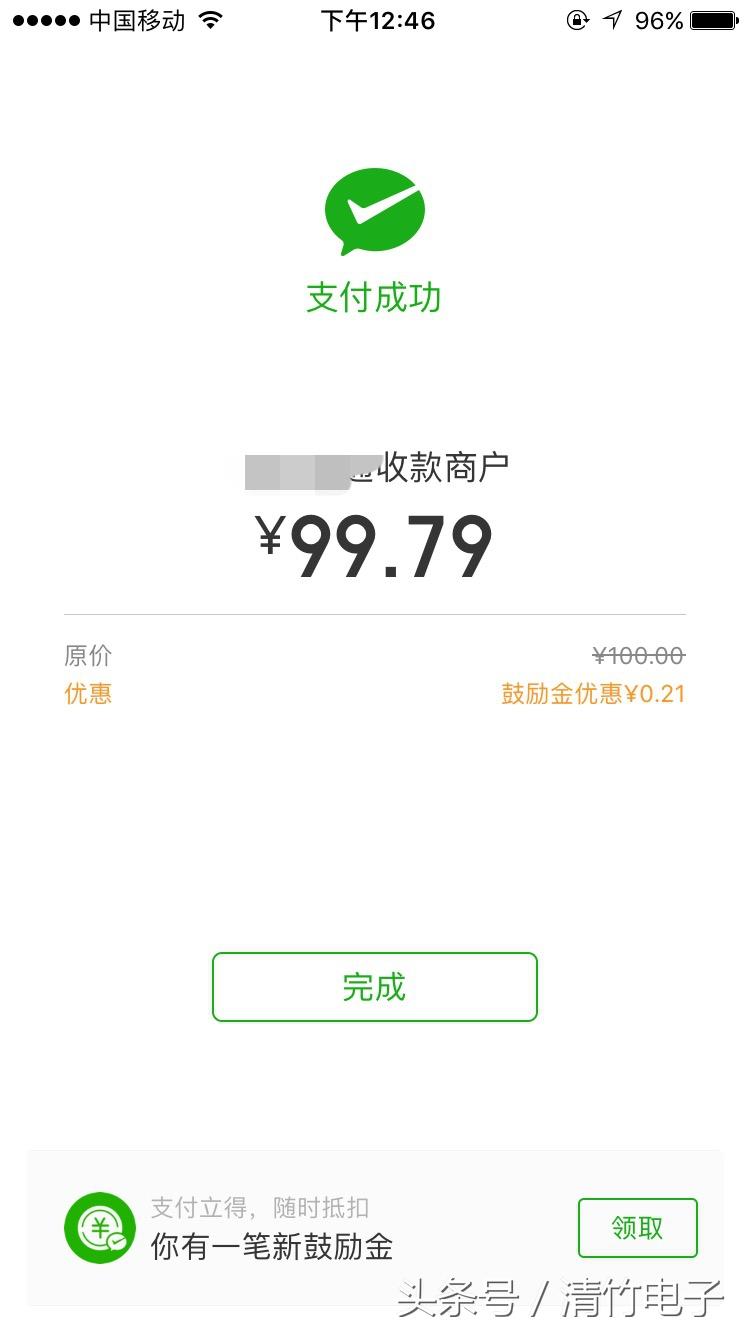Click the orientation lock icon near the battery
This screenshot has height=1334, width=750.
coord(577,20)
